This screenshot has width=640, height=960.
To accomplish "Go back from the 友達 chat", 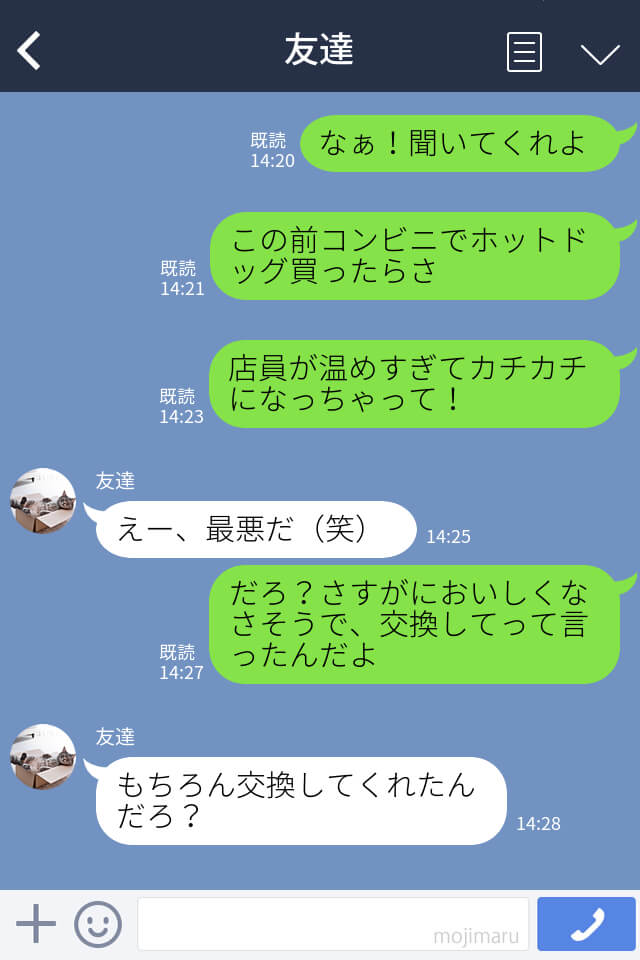I will pyautogui.click(x=29, y=50).
